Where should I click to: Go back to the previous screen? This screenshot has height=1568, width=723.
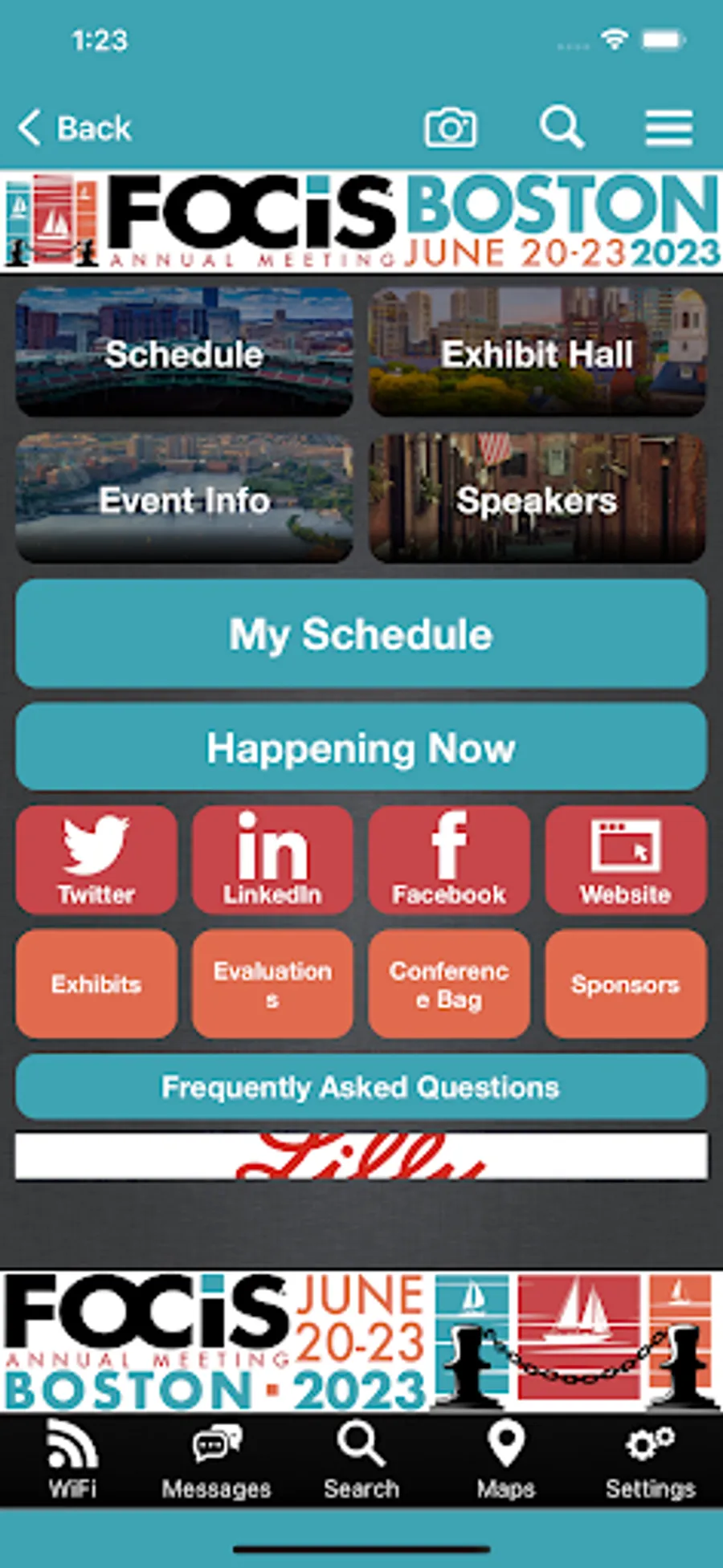pos(74,128)
